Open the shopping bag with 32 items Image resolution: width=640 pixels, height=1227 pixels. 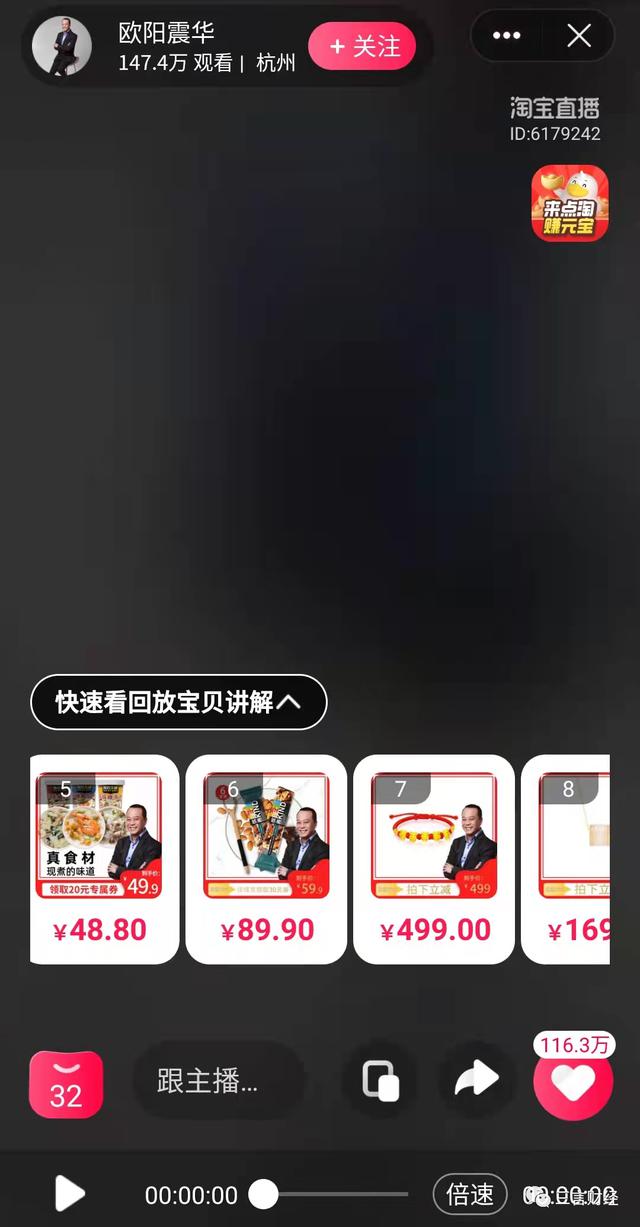(x=66, y=1084)
